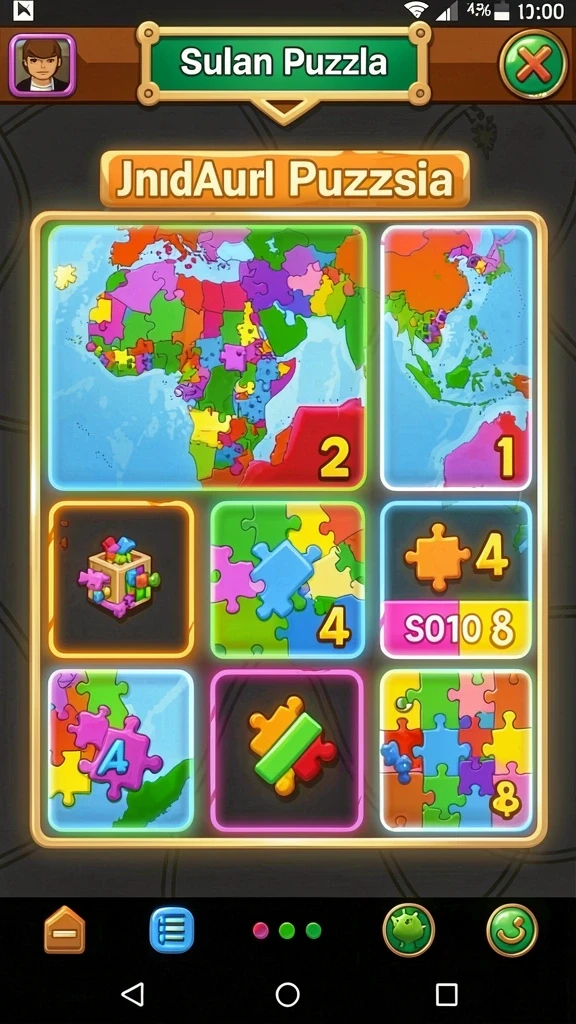Open the Africa map puzzle numbered 2
The height and width of the screenshot is (1024, 576).
207,357
